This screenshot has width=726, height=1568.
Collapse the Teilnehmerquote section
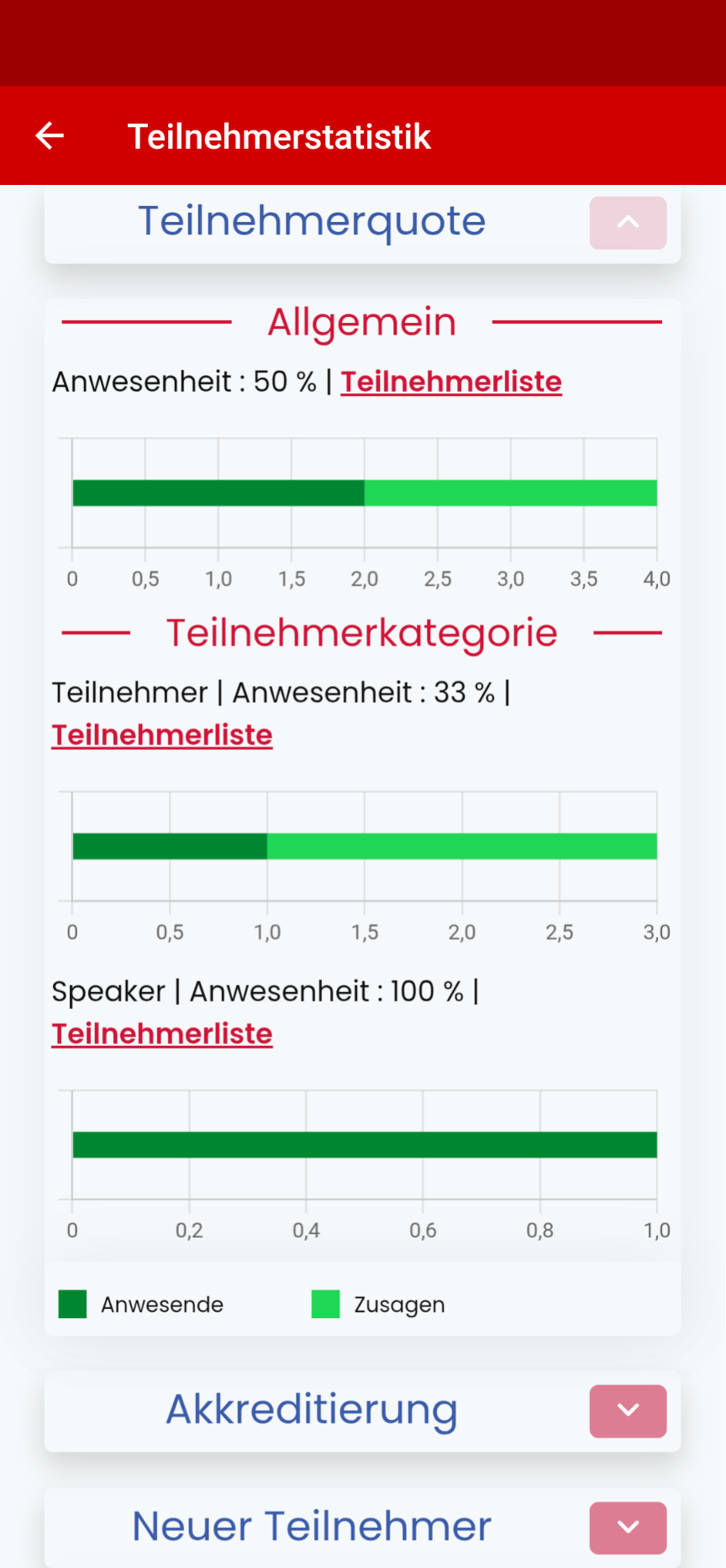(x=628, y=222)
